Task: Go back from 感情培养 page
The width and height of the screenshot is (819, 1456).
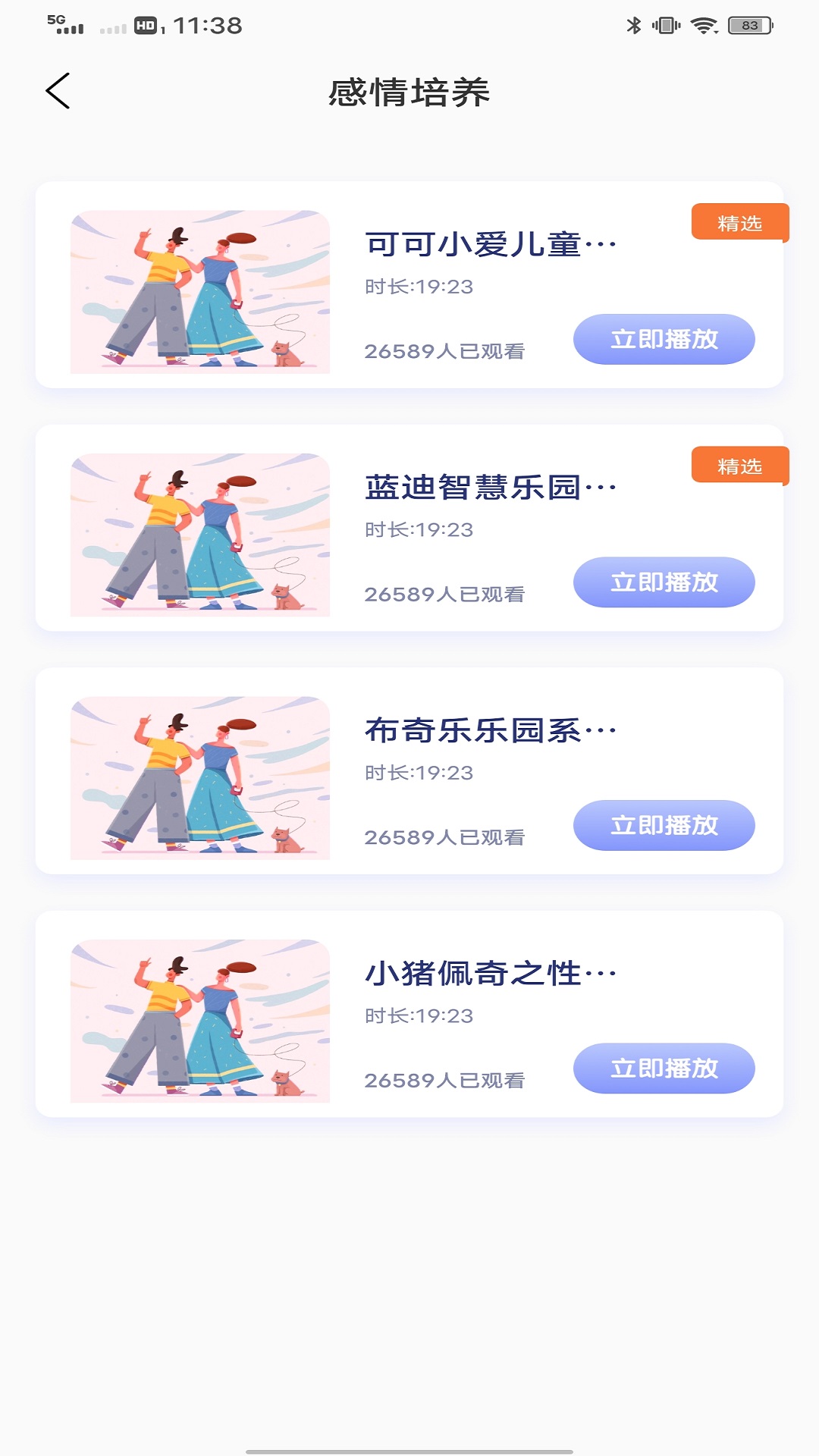Action: (x=58, y=92)
